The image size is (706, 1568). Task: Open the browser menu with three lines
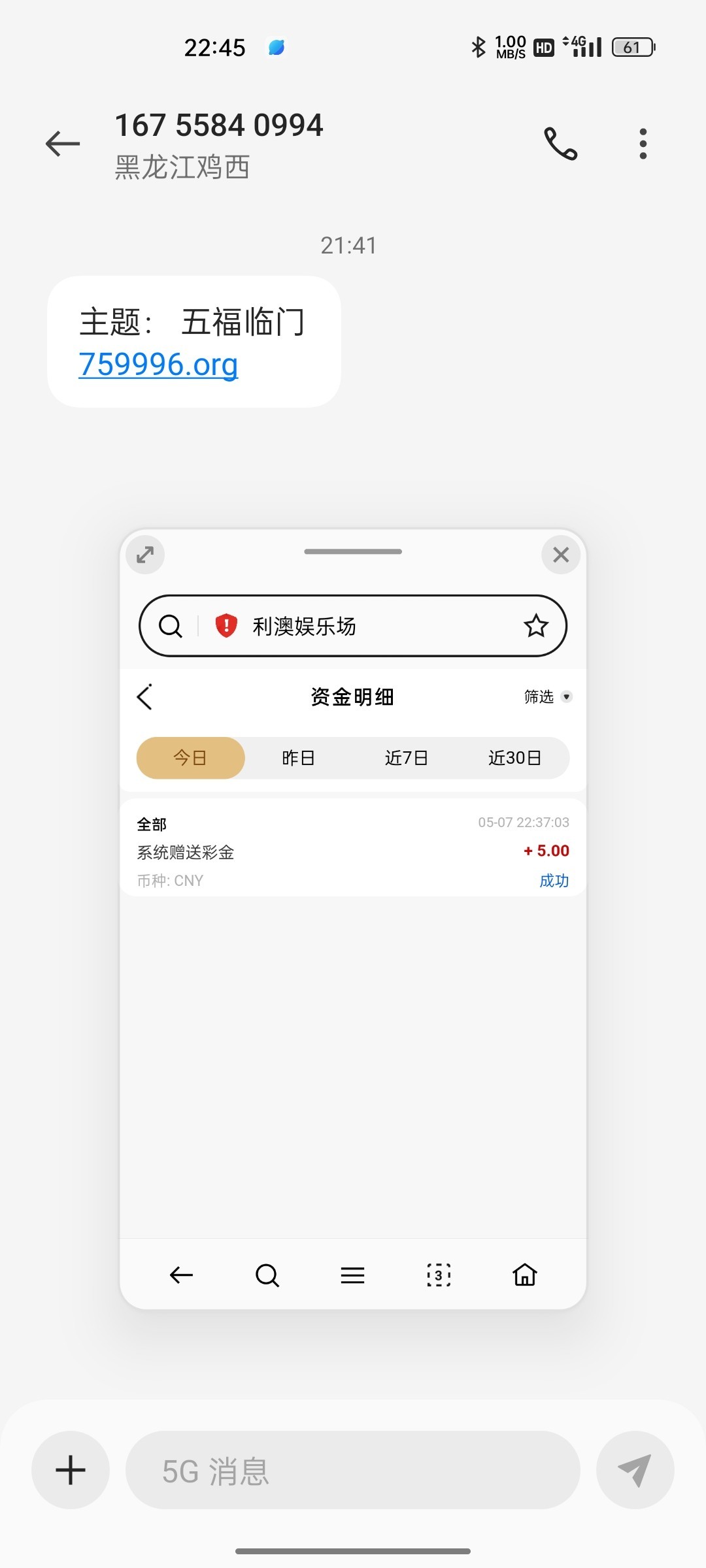click(352, 1275)
